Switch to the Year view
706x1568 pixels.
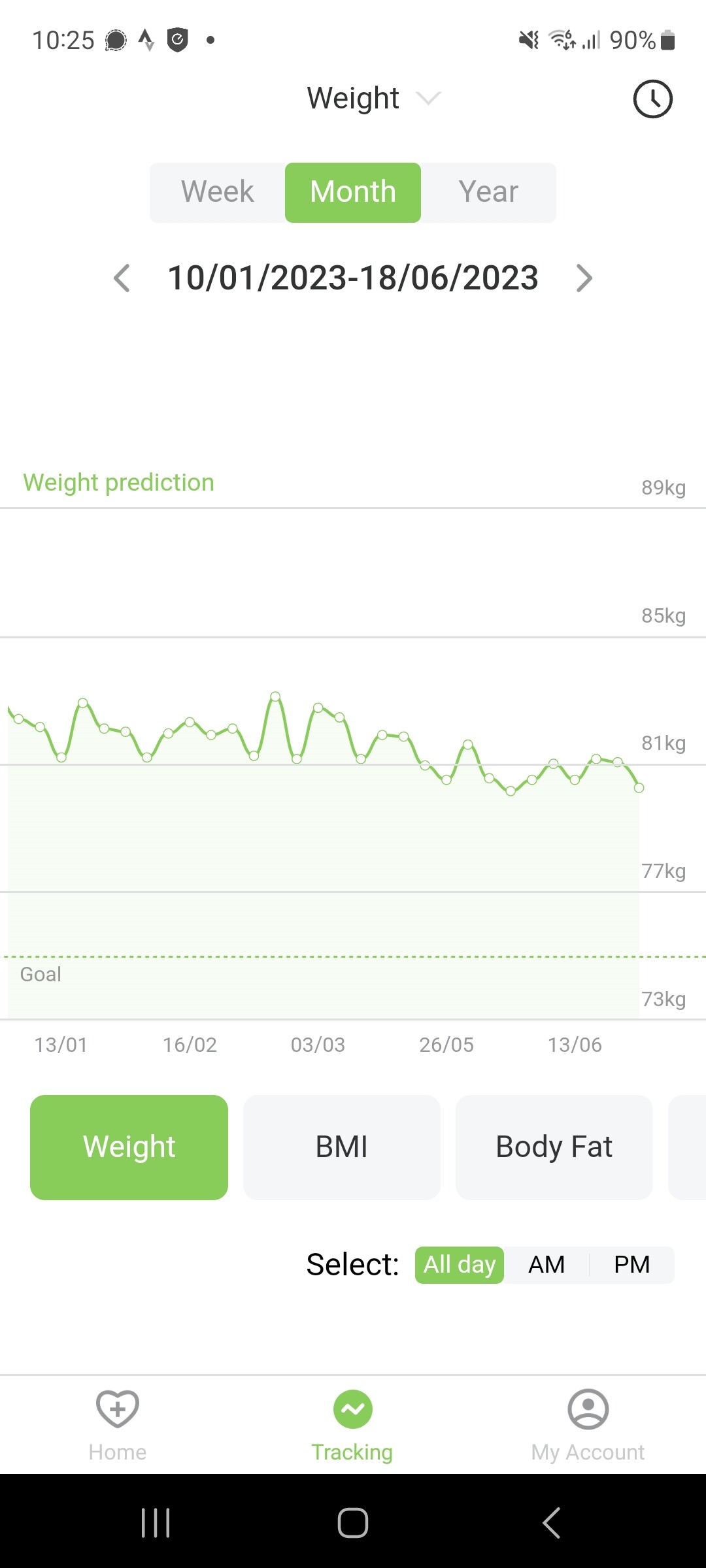488,192
